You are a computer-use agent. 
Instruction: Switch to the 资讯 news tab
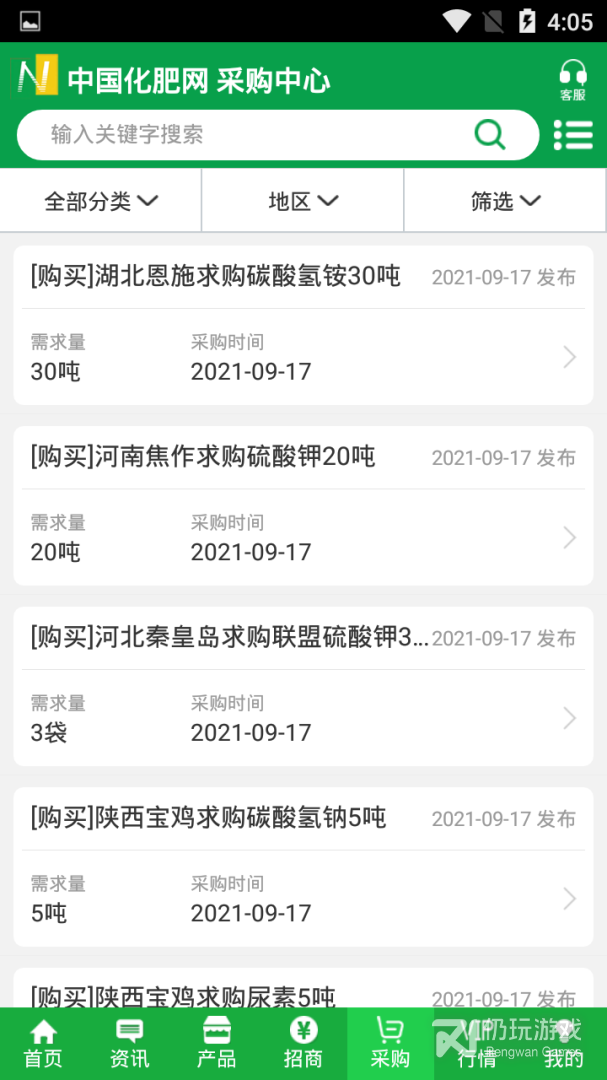tap(130, 1044)
